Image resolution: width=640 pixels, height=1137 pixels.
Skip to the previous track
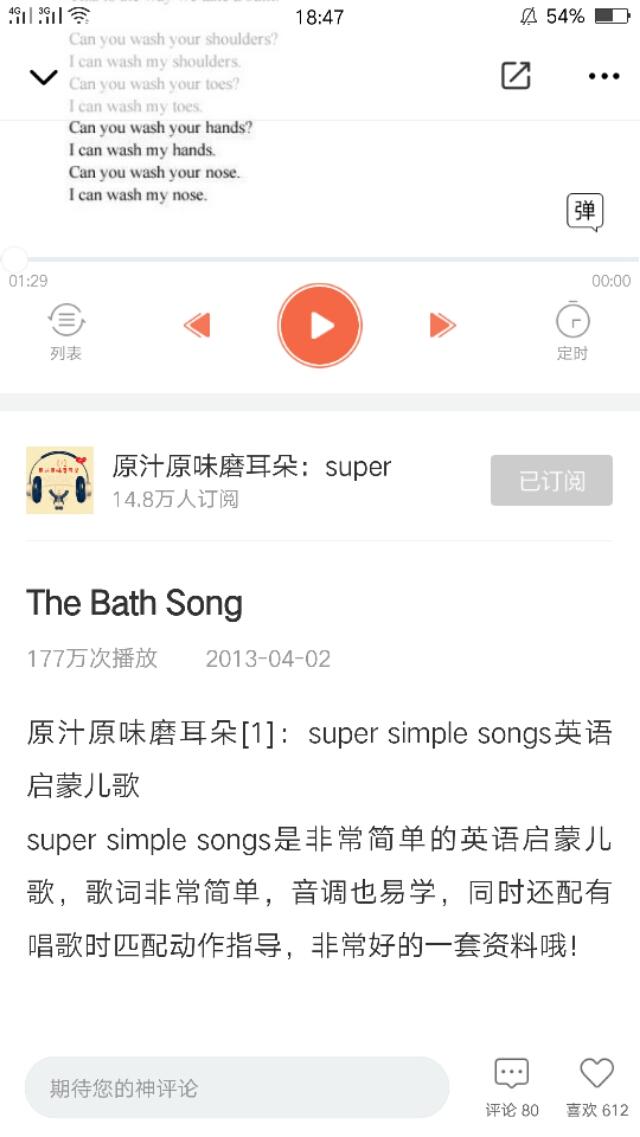click(196, 325)
